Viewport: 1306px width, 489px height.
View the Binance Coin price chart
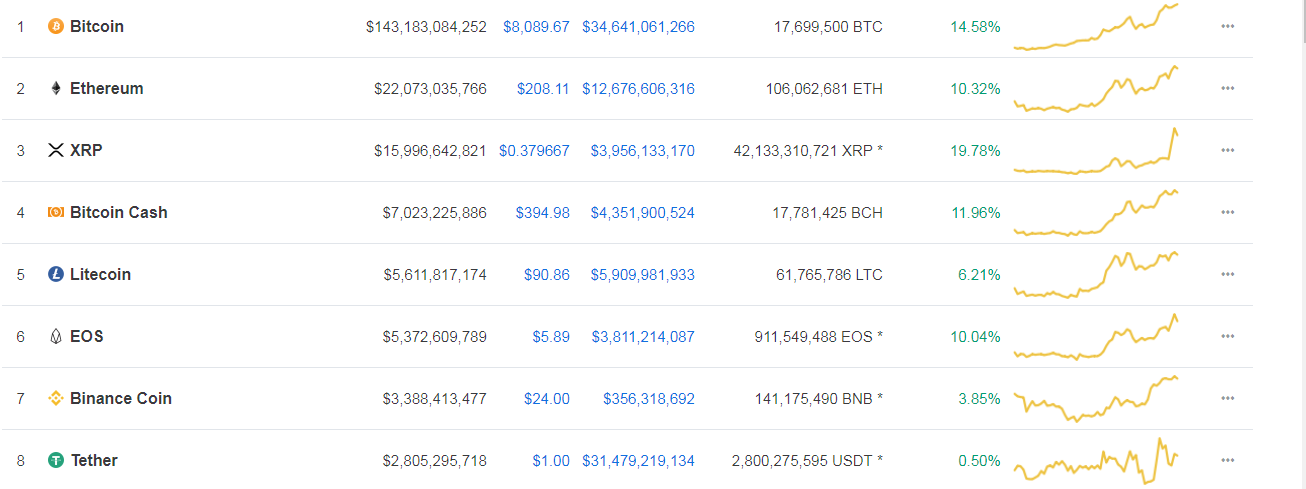[1096, 398]
